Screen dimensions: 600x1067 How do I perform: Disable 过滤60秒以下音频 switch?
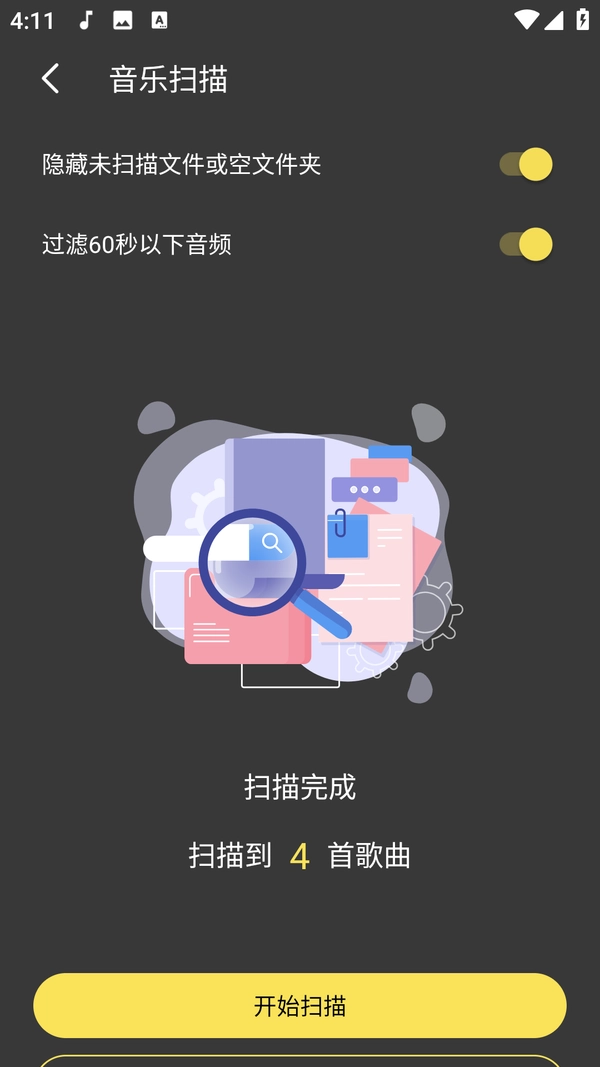(x=526, y=244)
